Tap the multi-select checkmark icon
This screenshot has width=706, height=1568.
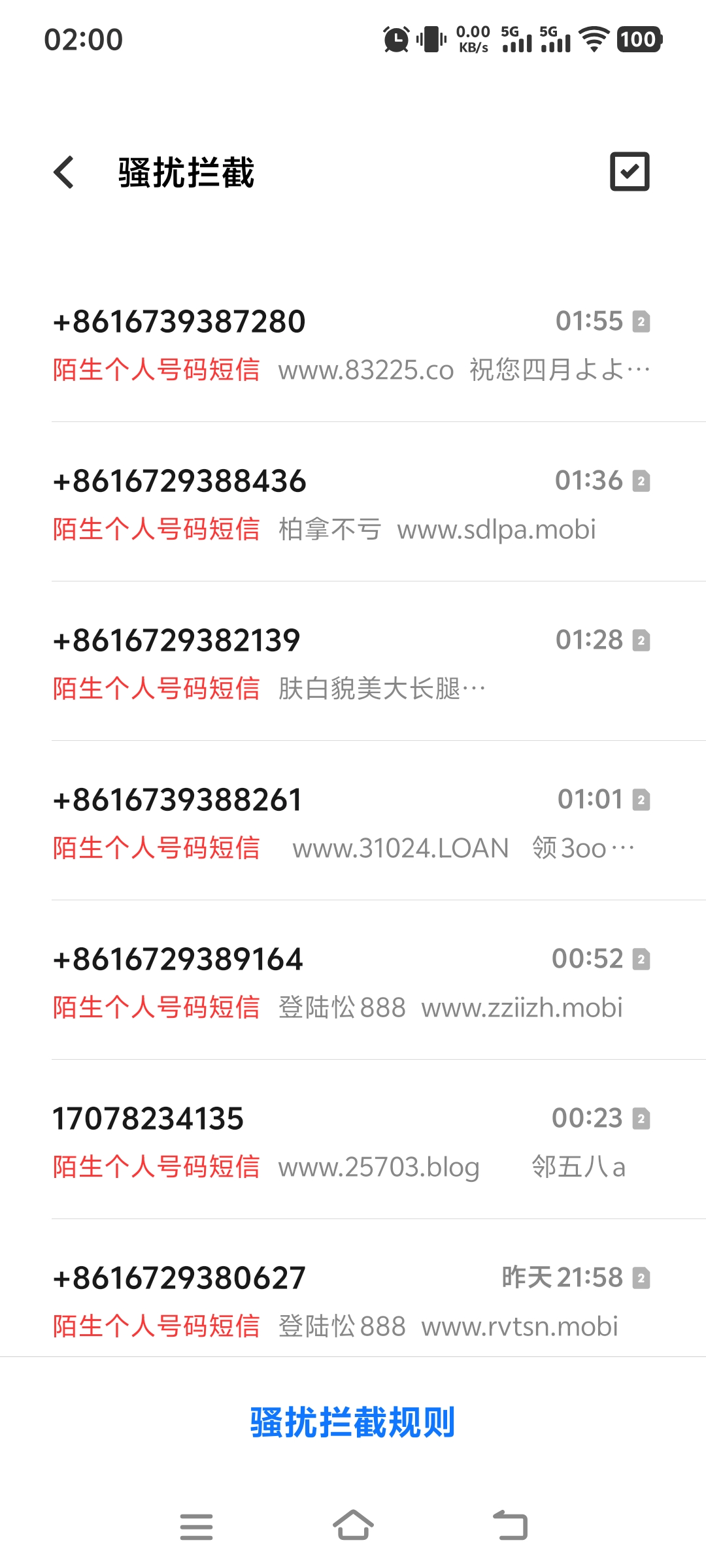629,172
